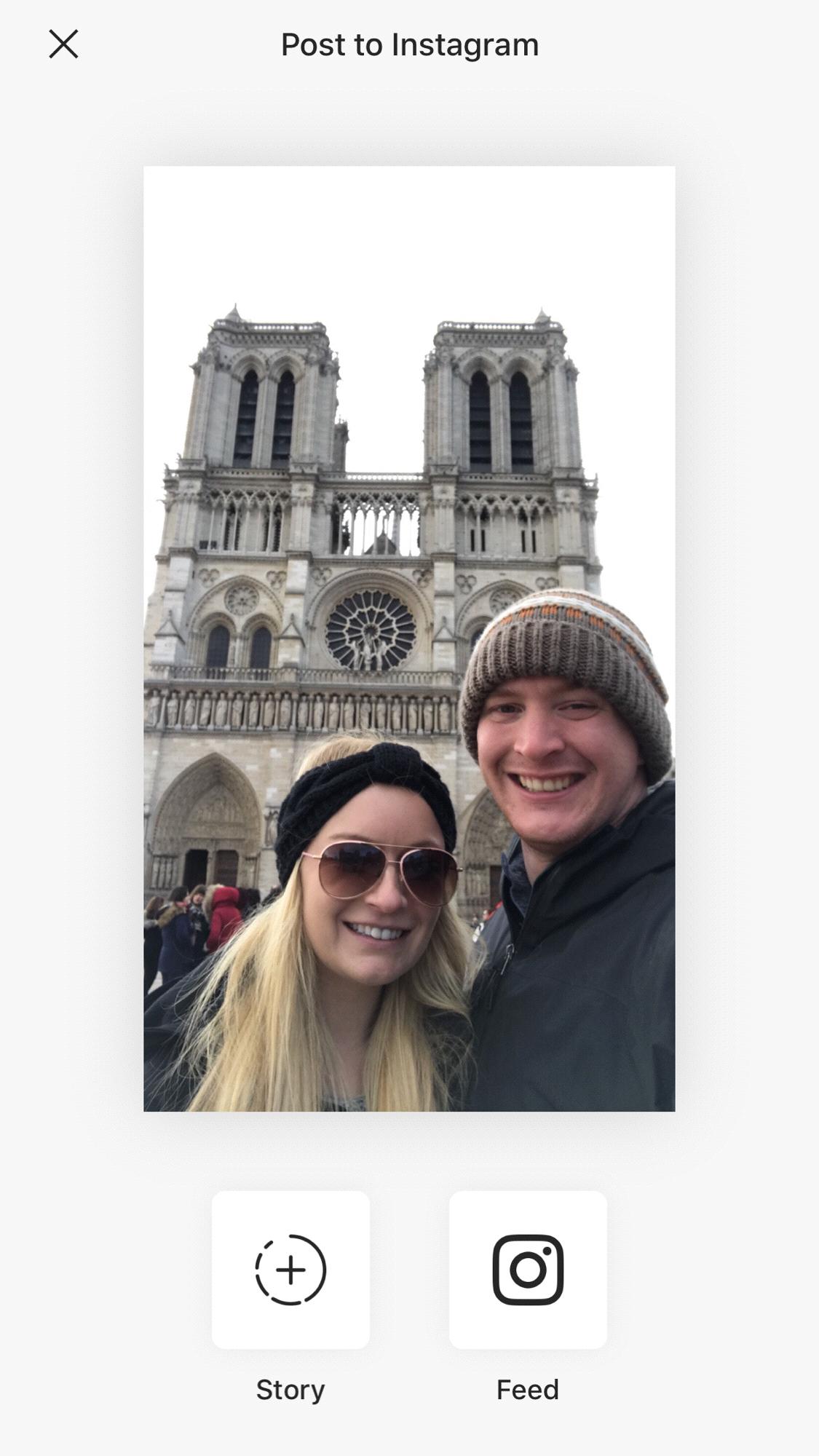The image size is (819, 1456).
Task: Share the photo to Instagram Story
Action: tap(290, 1270)
